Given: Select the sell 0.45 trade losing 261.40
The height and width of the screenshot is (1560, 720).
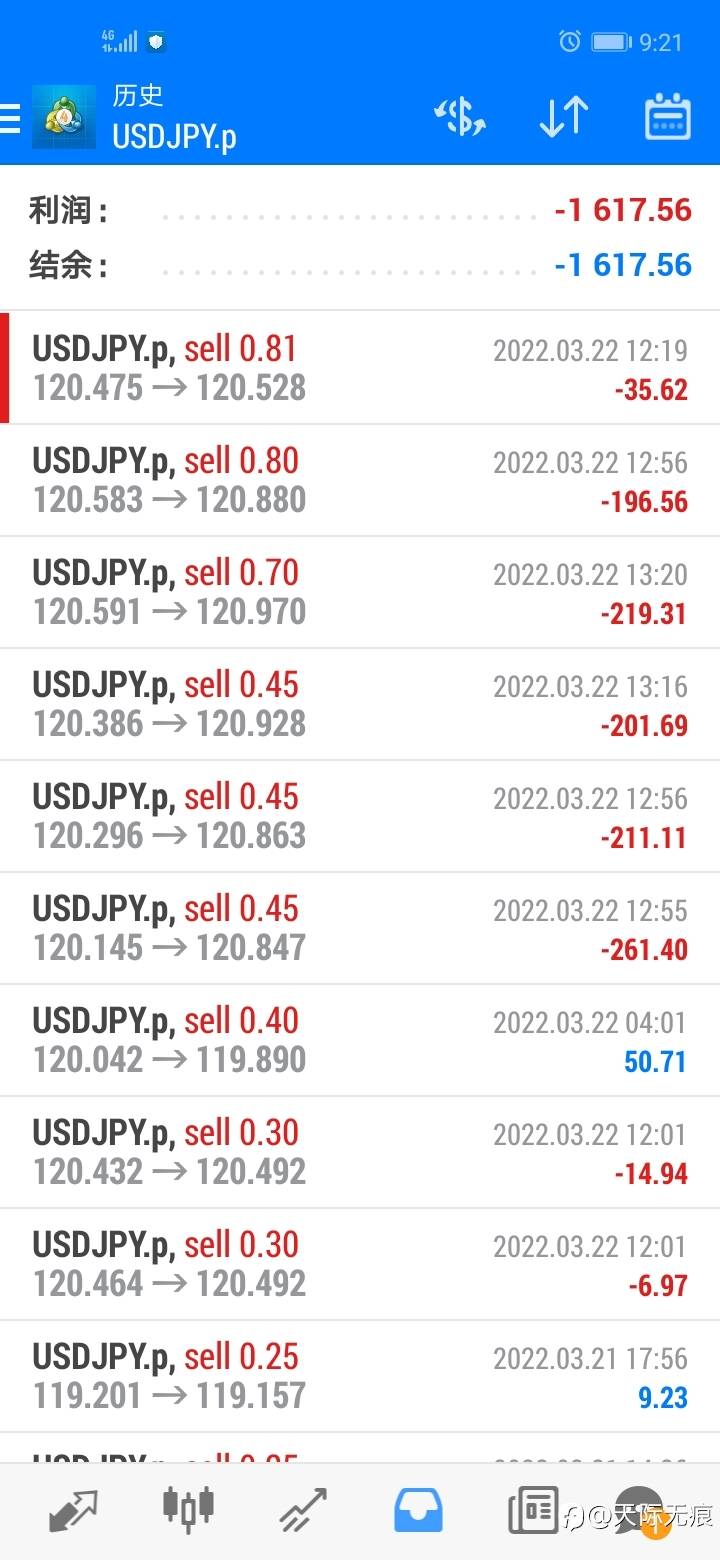Looking at the screenshot, I should (360, 928).
